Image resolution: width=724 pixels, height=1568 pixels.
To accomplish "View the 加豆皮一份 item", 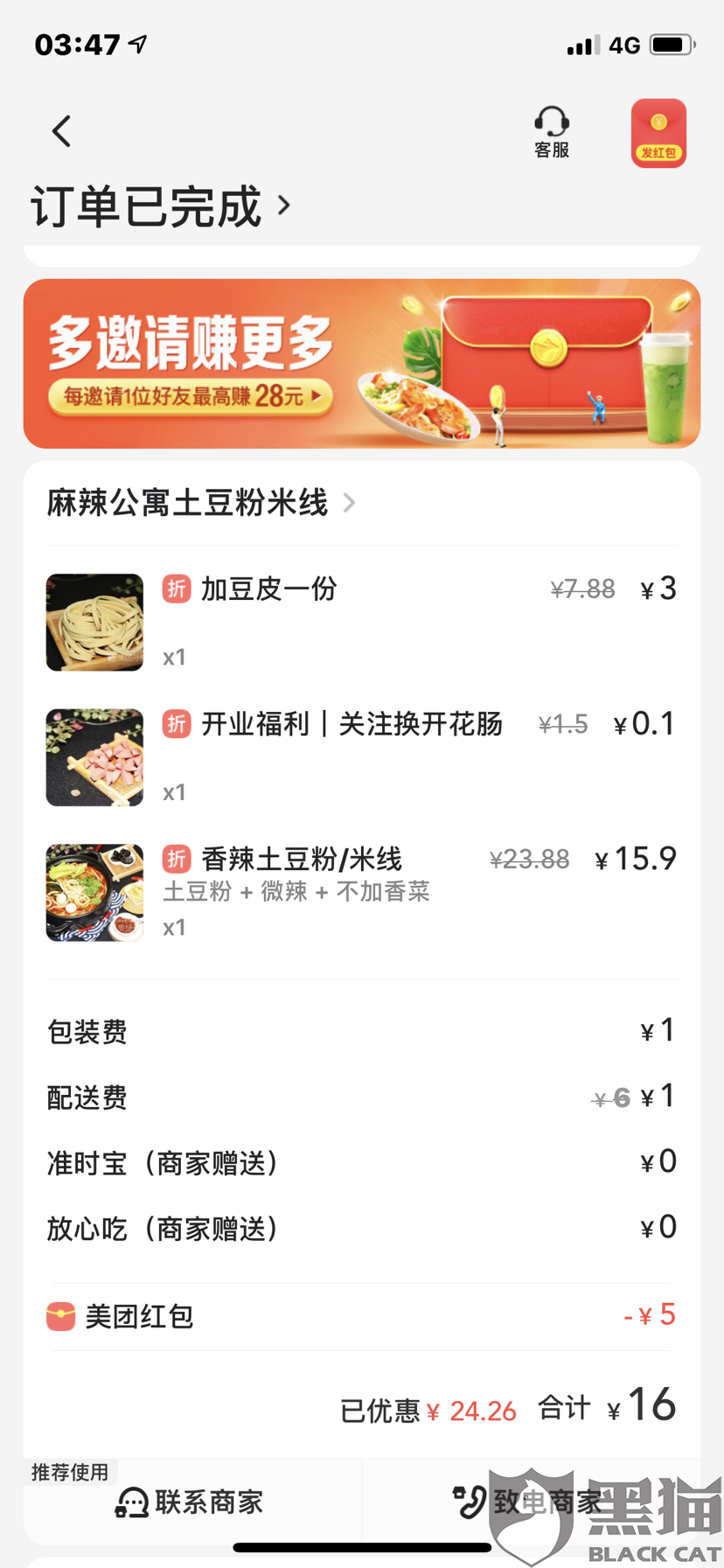I will 361,622.
